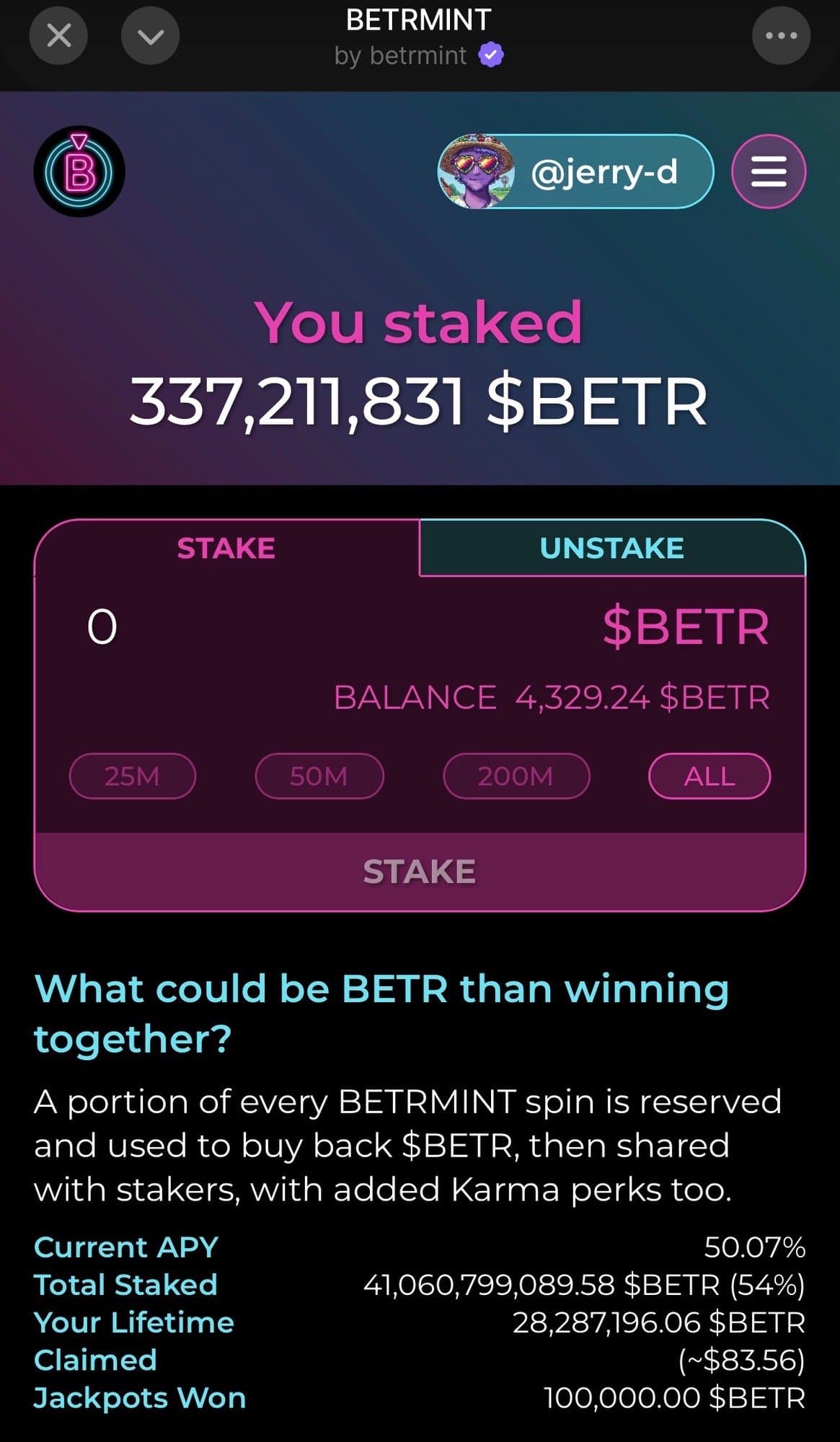Confirm with the wide STAKE button
This screenshot has height=1442, width=840.
[x=420, y=872]
